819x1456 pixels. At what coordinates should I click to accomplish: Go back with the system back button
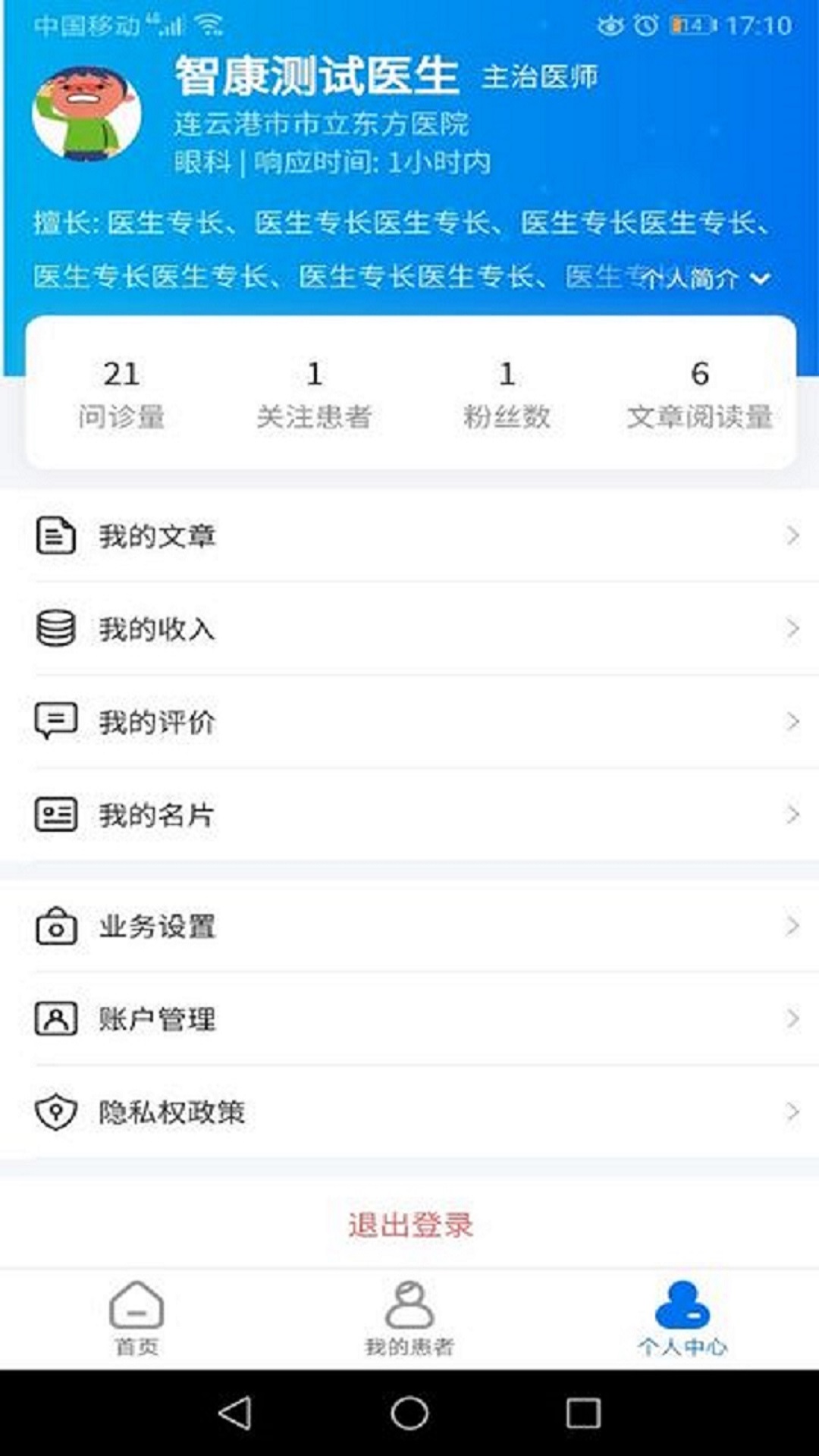point(235,1414)
